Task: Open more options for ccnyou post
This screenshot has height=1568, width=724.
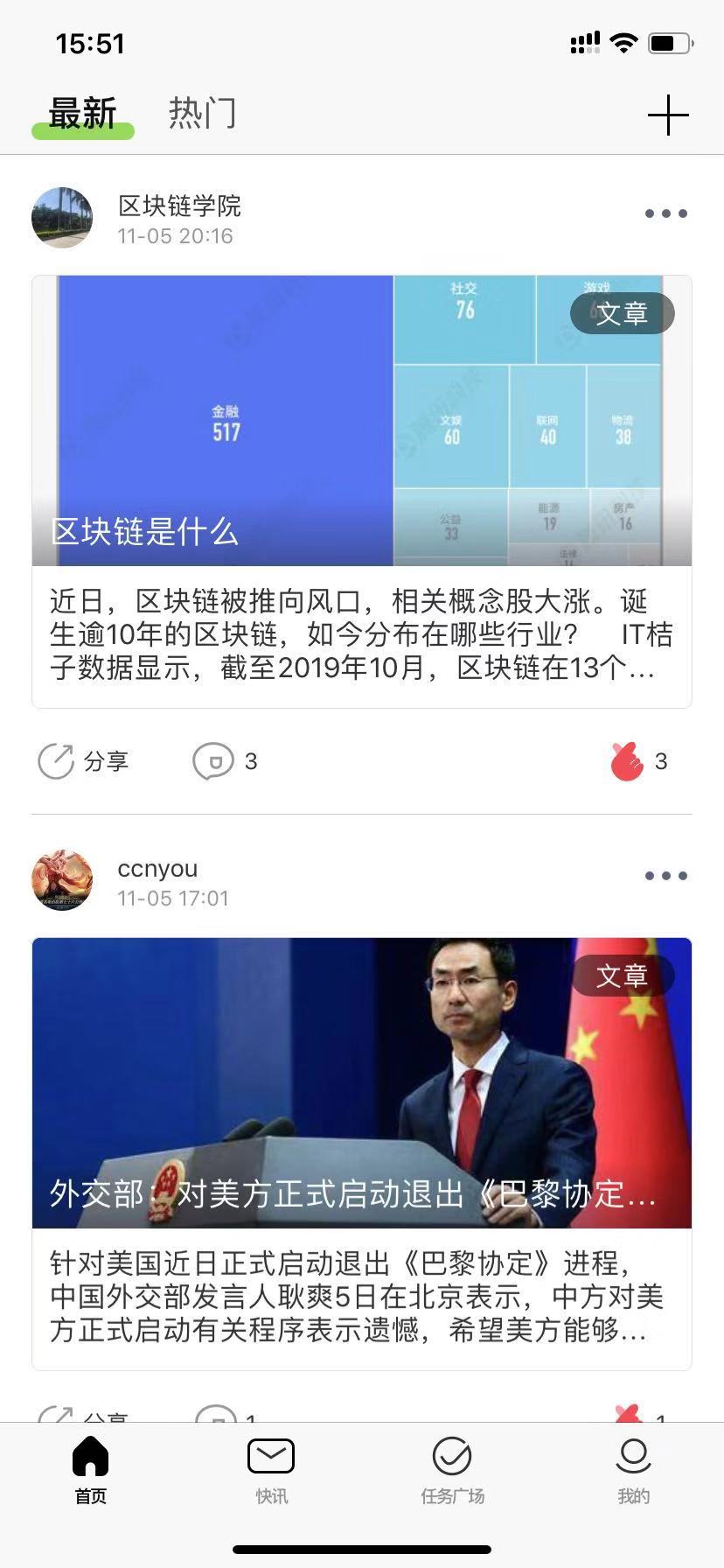Action: [666, 876]
